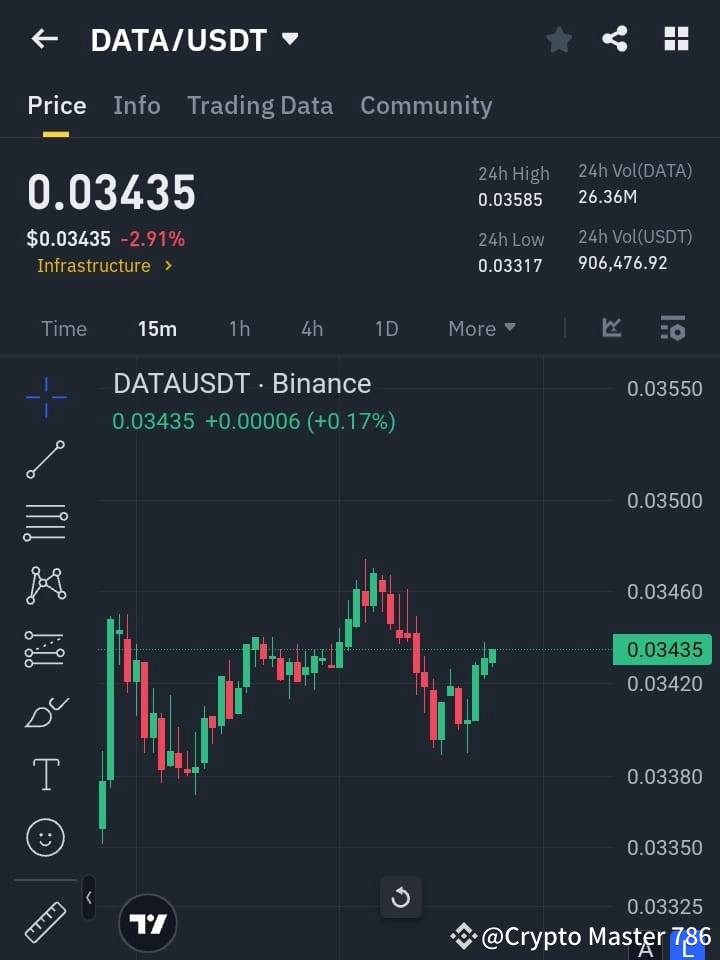Open the horizontal lines tool
Screen dimensions: 720x960
click(x=45, y=523)
